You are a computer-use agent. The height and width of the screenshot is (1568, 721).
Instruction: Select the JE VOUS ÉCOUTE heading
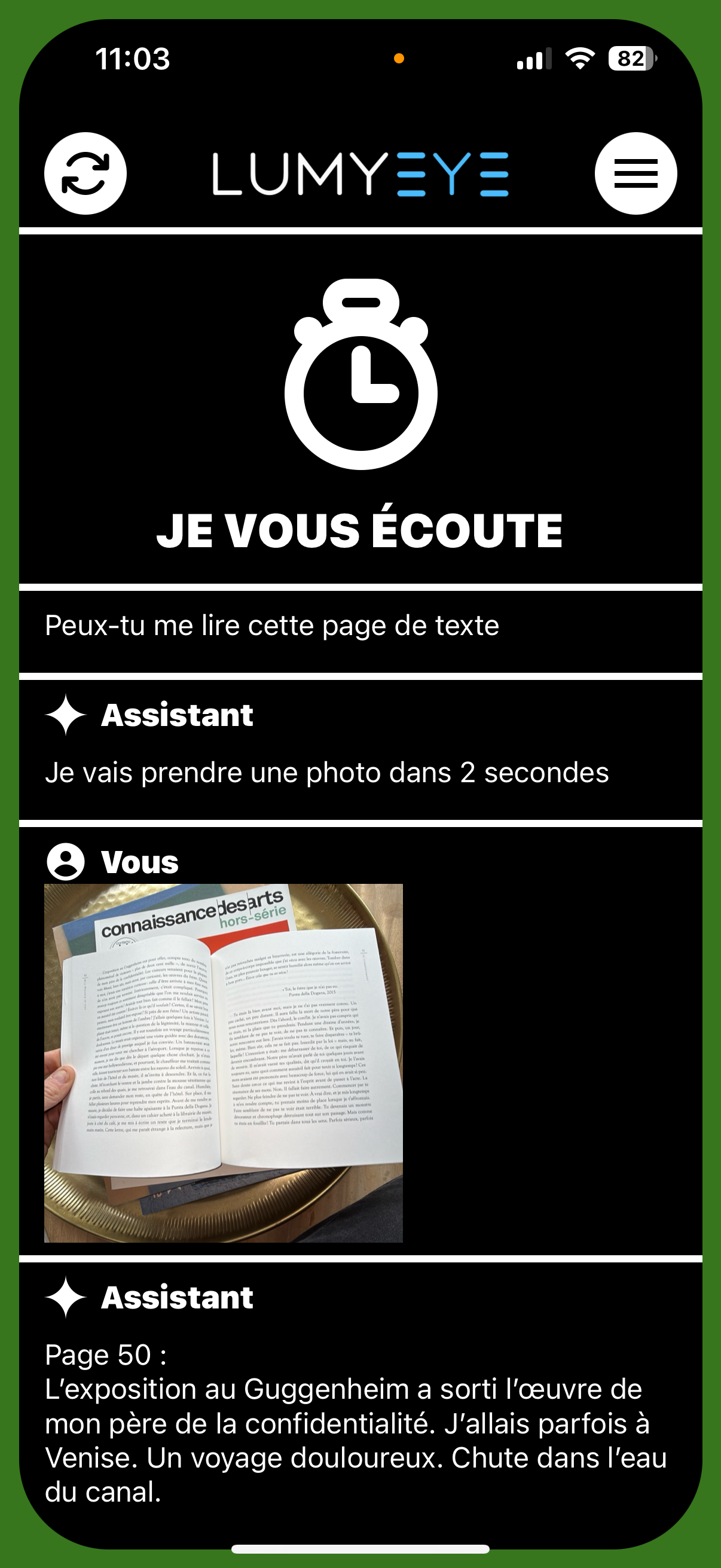click(360, 530)
